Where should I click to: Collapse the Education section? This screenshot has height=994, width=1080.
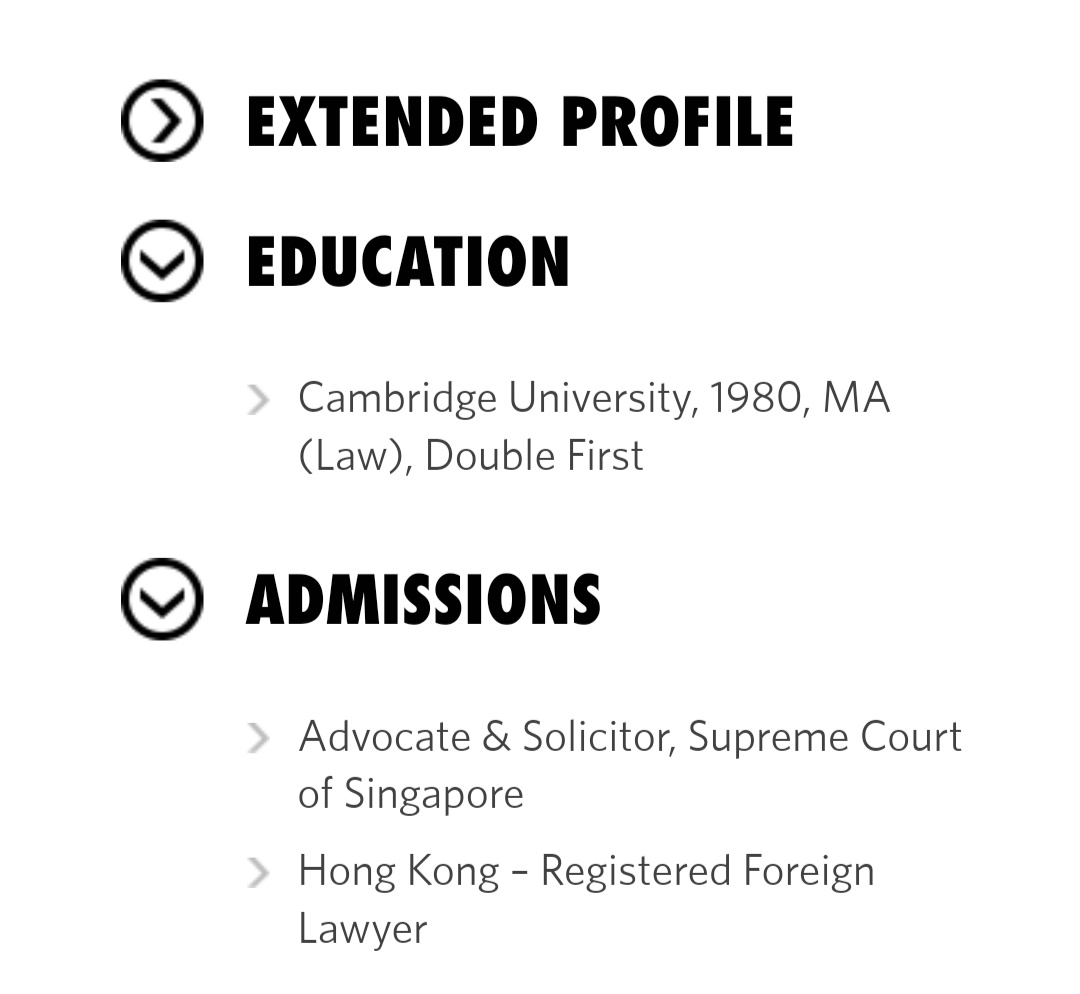point(162,261)
